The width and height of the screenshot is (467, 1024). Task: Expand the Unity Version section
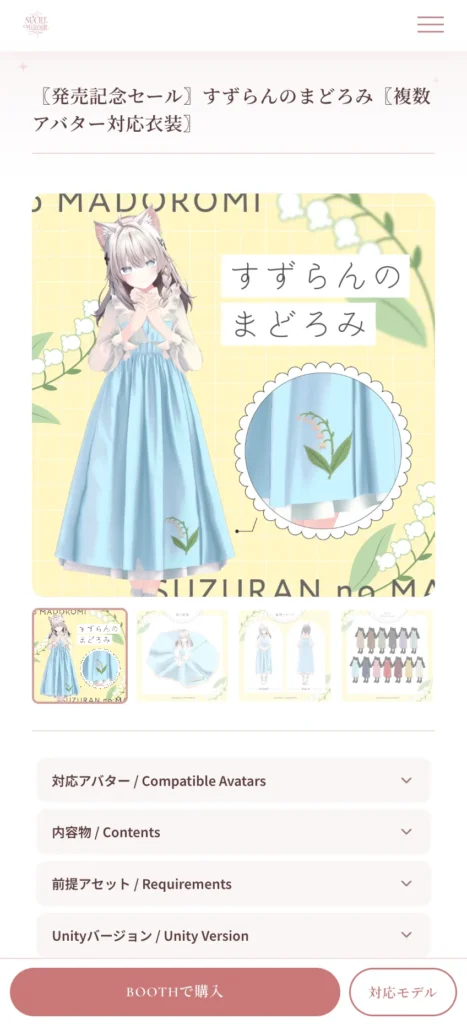pos(233,935)
